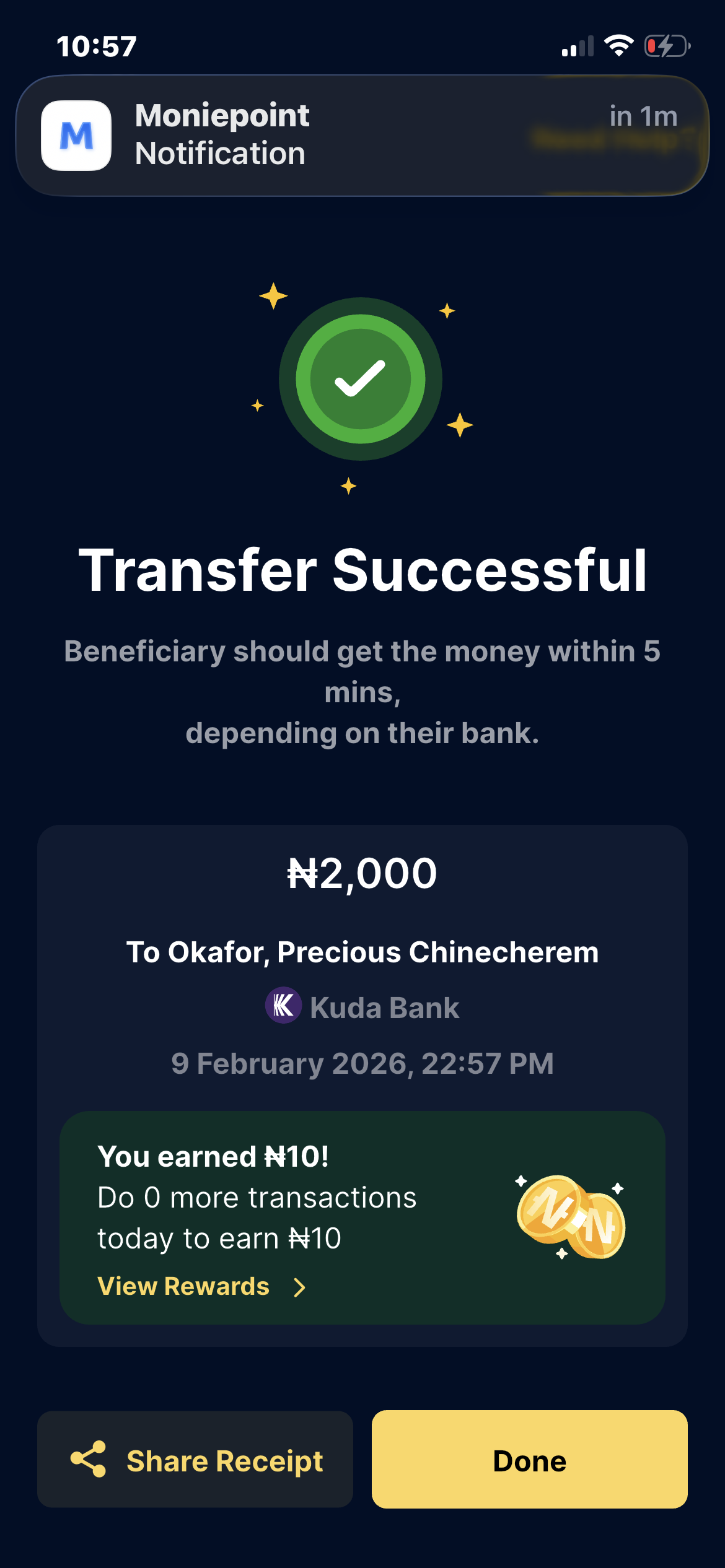Tap Done to finish the transfer
This screenshot has height=1568, width=725.
(529, 1460)
